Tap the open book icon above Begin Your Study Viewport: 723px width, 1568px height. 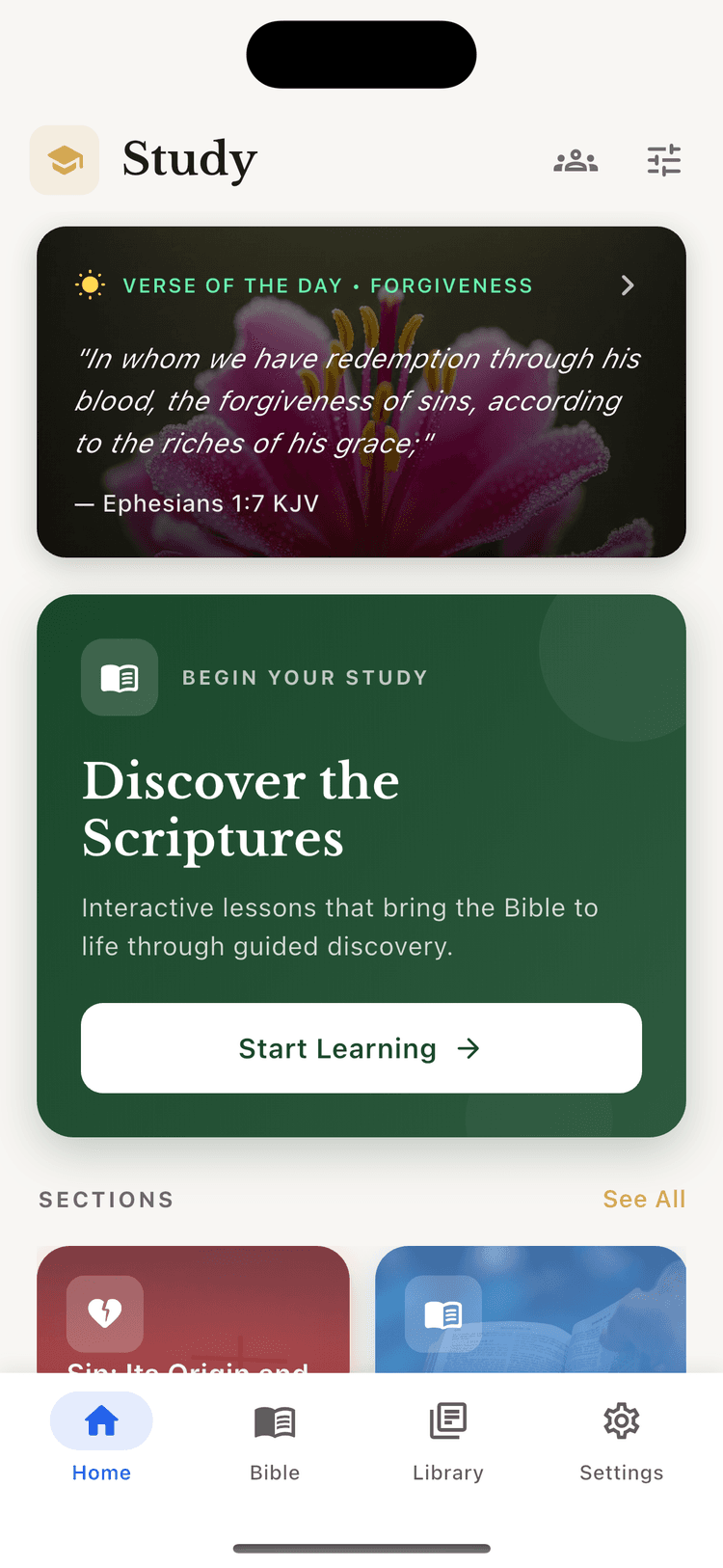(119, 677)
